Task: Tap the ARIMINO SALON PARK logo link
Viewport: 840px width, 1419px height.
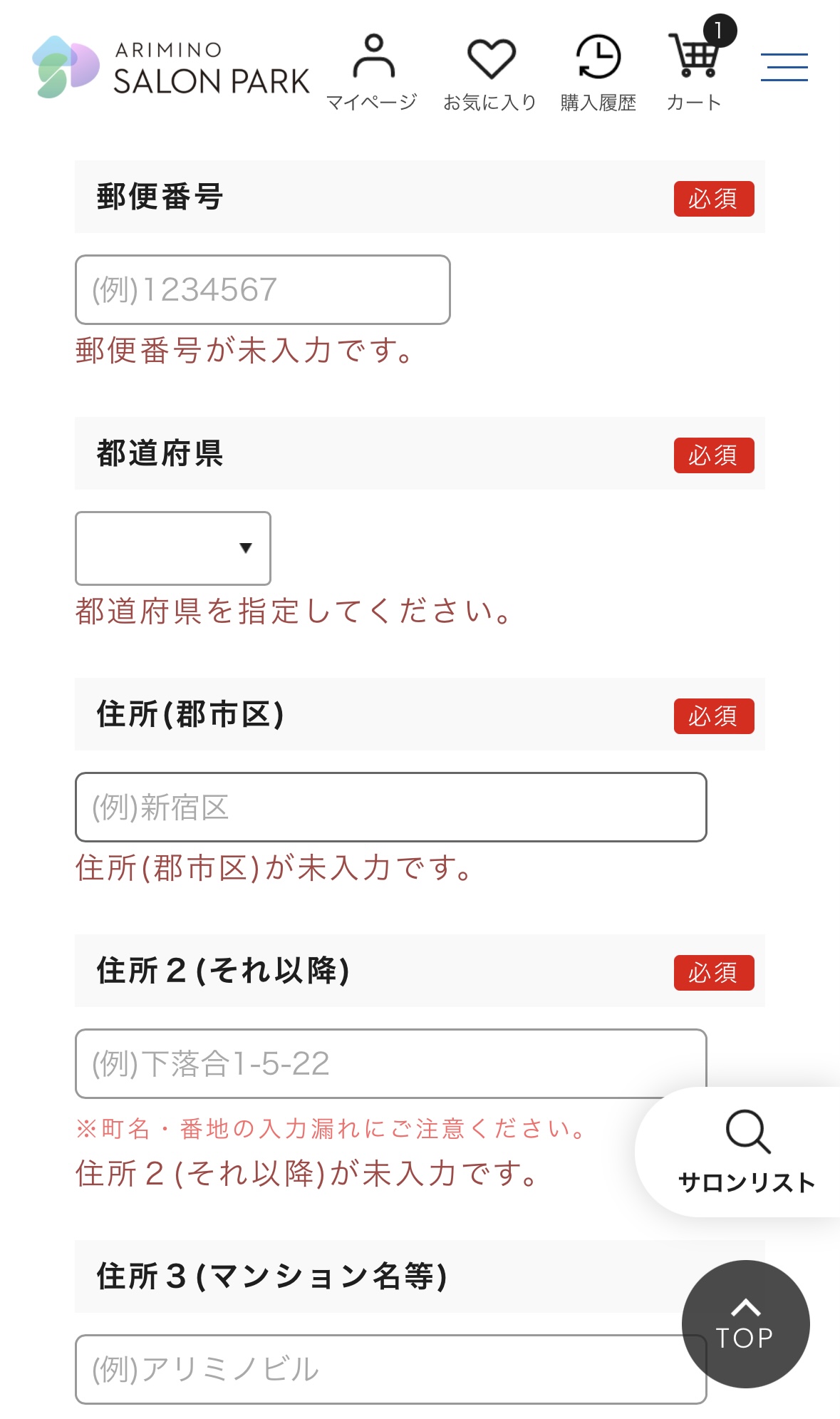Action: tap(171, 68)
